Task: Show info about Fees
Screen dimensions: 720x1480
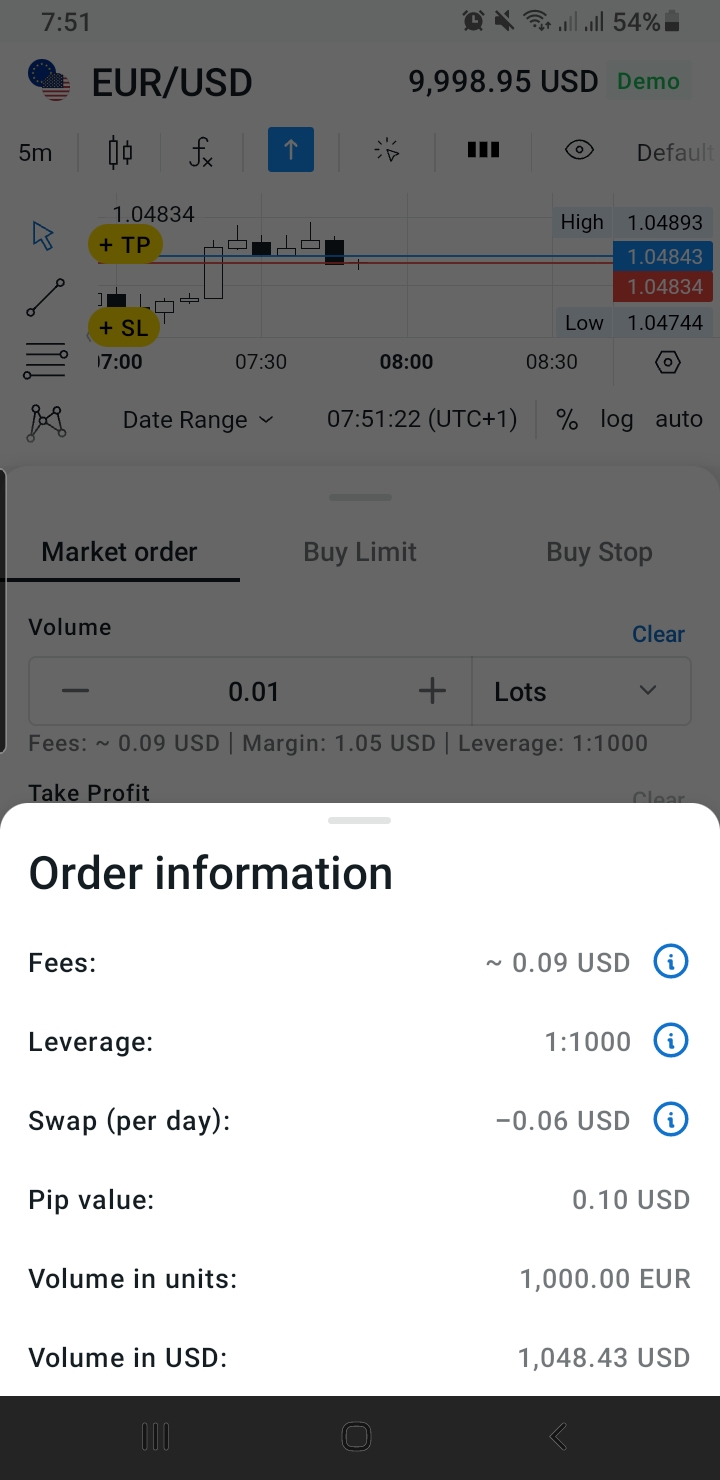Action: point(670,962)
